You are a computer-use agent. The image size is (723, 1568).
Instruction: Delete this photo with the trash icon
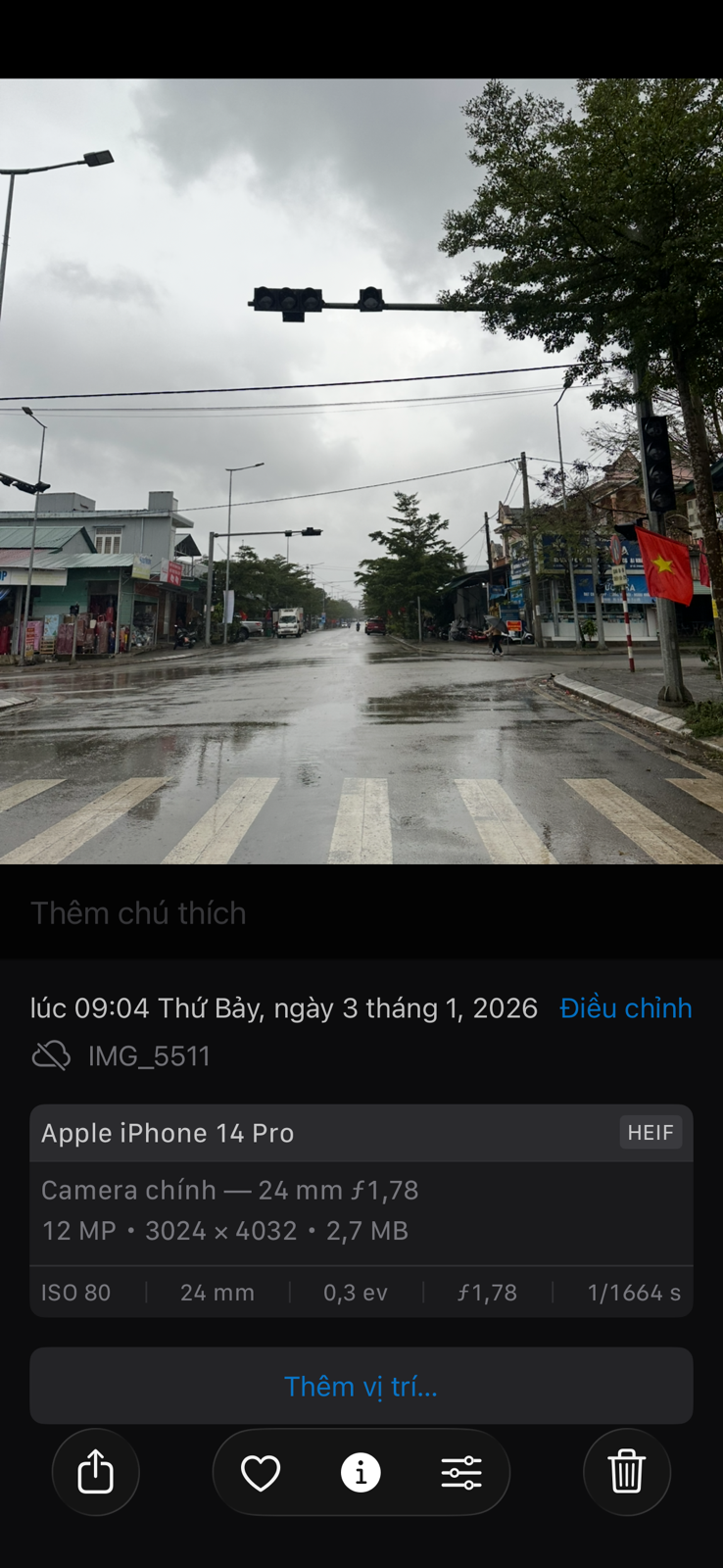point(626,1472)
